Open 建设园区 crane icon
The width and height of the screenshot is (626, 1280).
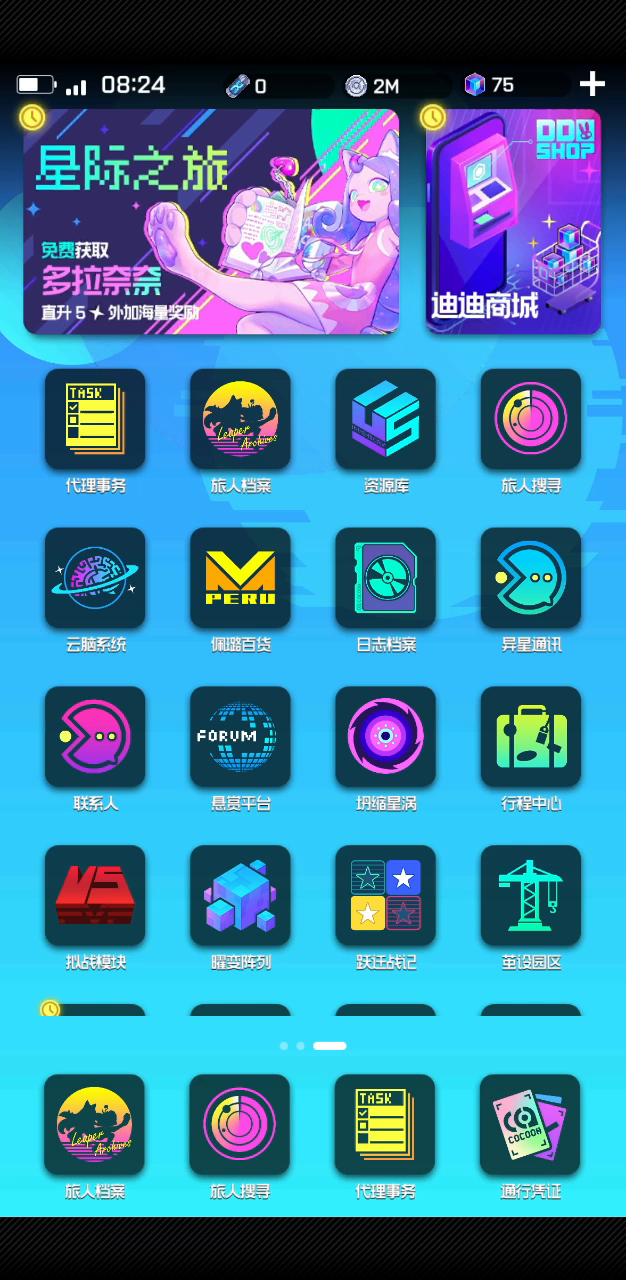pyautogui.click(x=530, y=896)
